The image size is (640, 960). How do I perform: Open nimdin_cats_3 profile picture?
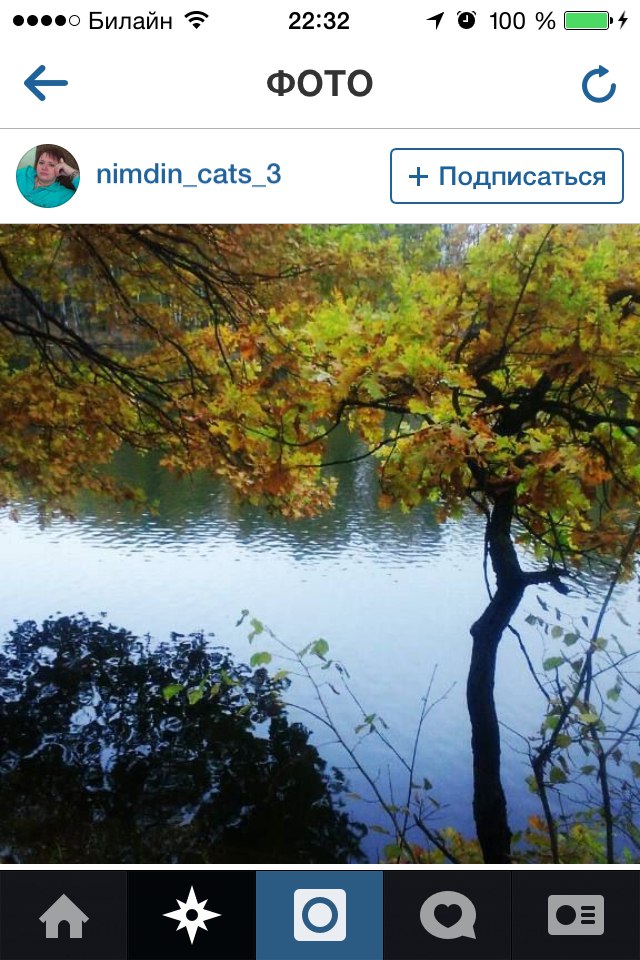point(48,176)
